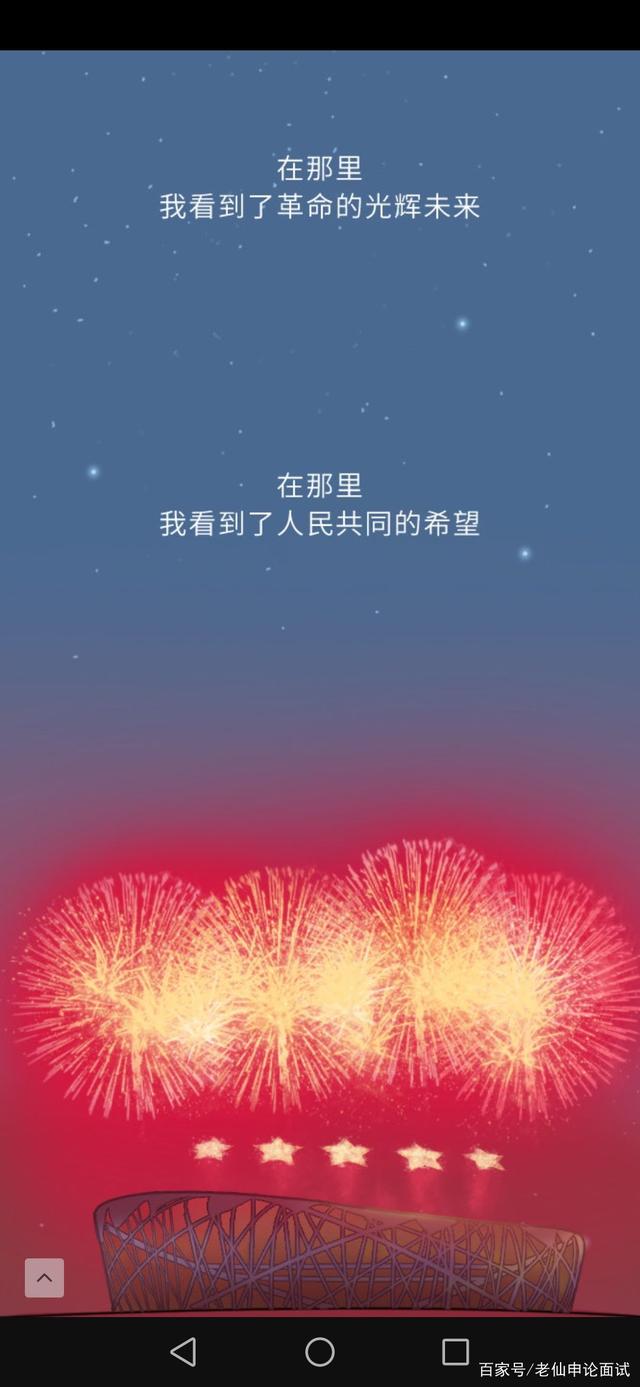Image resolution: width=640 pixels, height=1387 pixels.
Task: Tap the up-arrow button
Action: [44, 1277]
